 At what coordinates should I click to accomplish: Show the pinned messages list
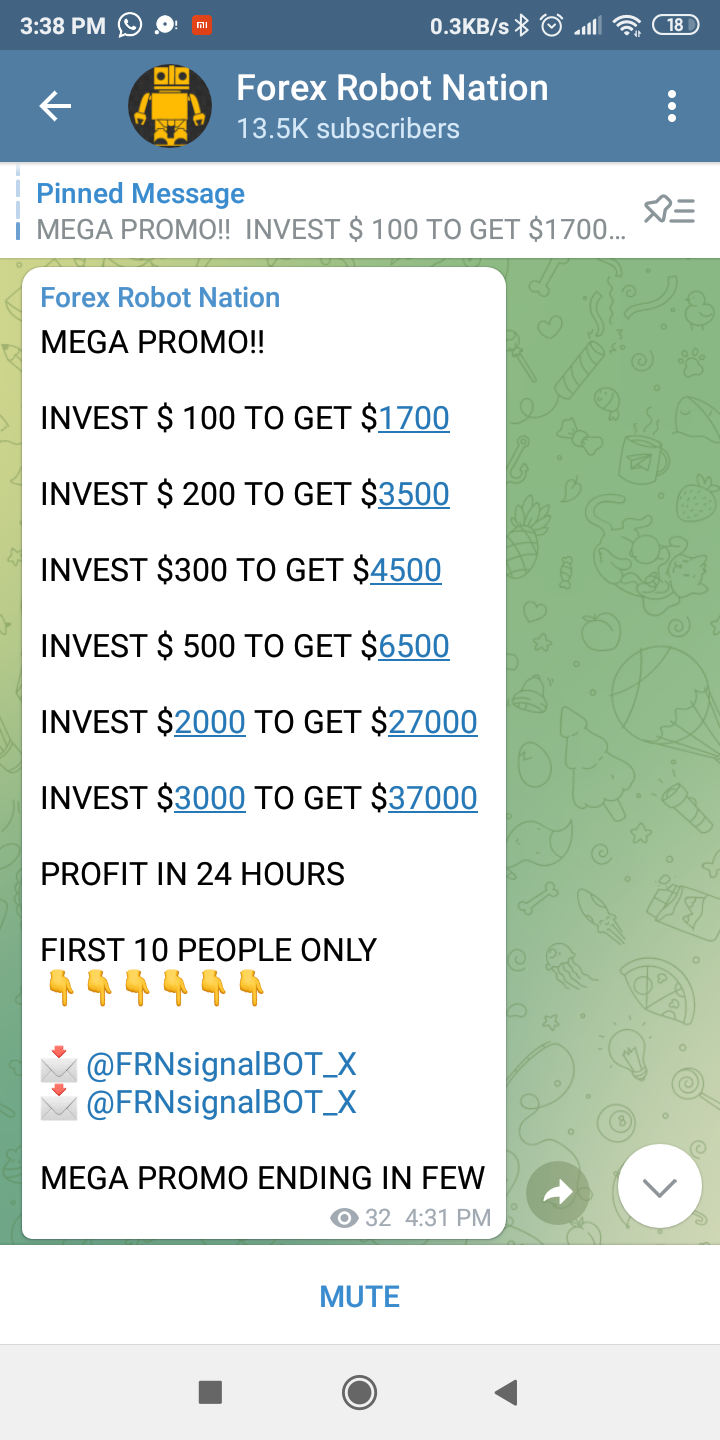pos(669,211)
